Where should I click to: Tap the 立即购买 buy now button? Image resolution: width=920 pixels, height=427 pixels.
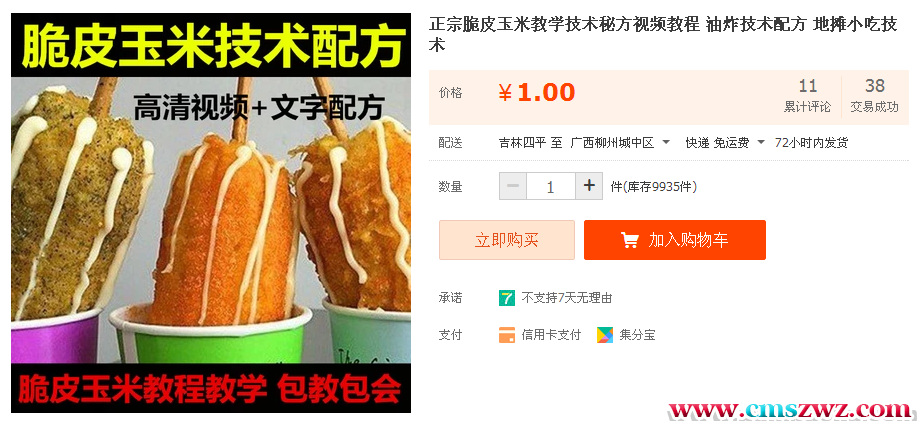coord(507,240)
